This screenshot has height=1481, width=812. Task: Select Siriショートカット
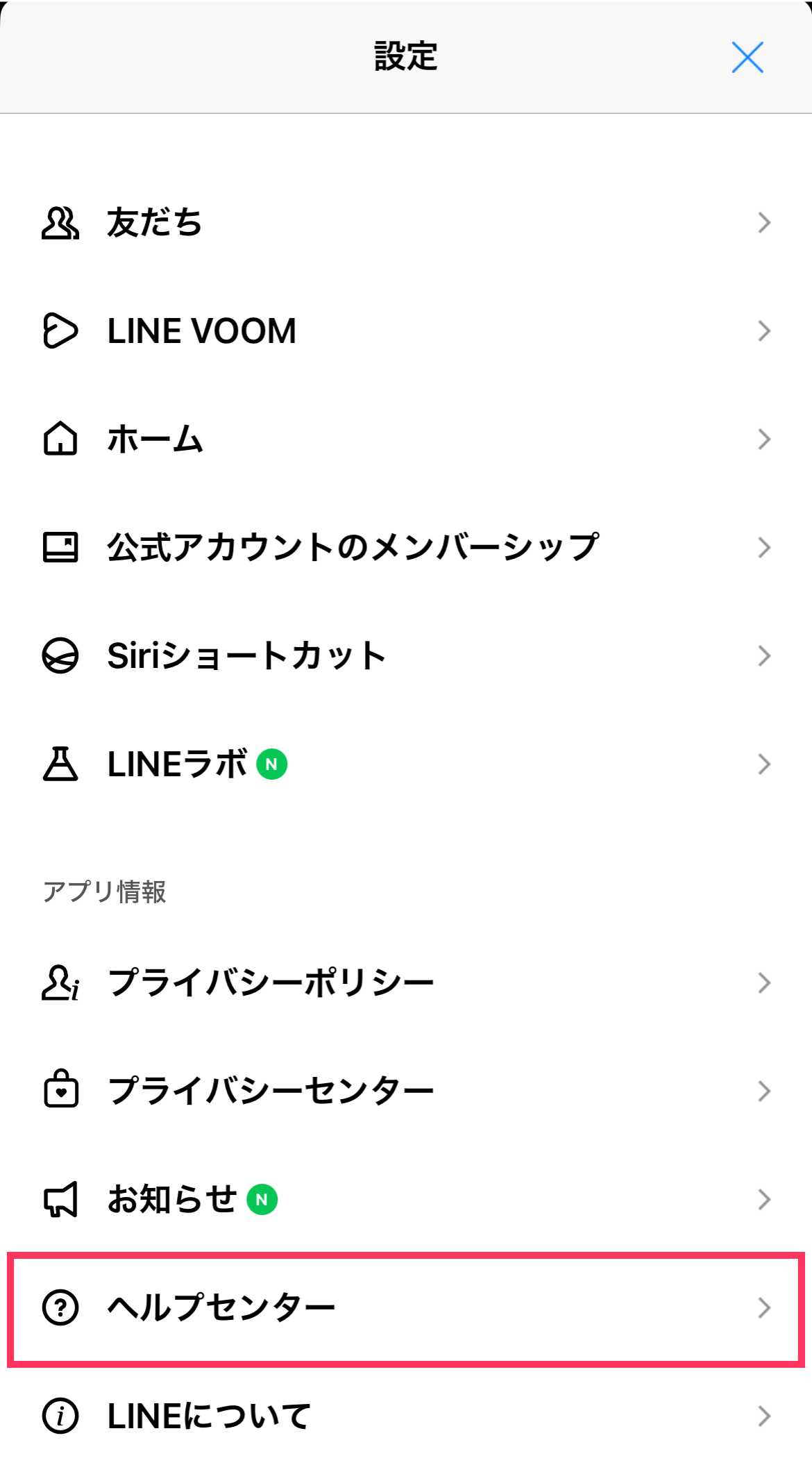coord(406,656)
